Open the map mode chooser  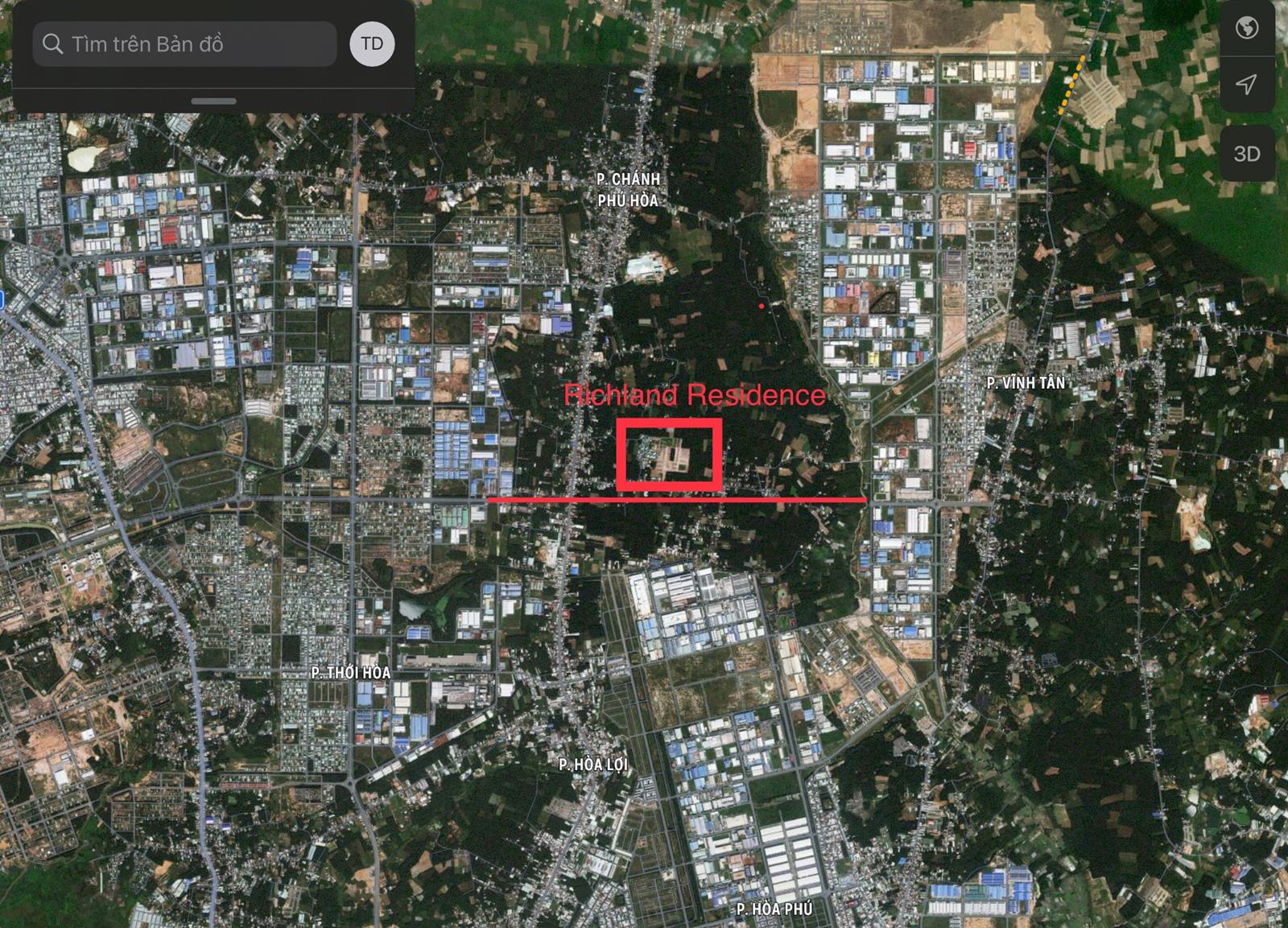1246,28
